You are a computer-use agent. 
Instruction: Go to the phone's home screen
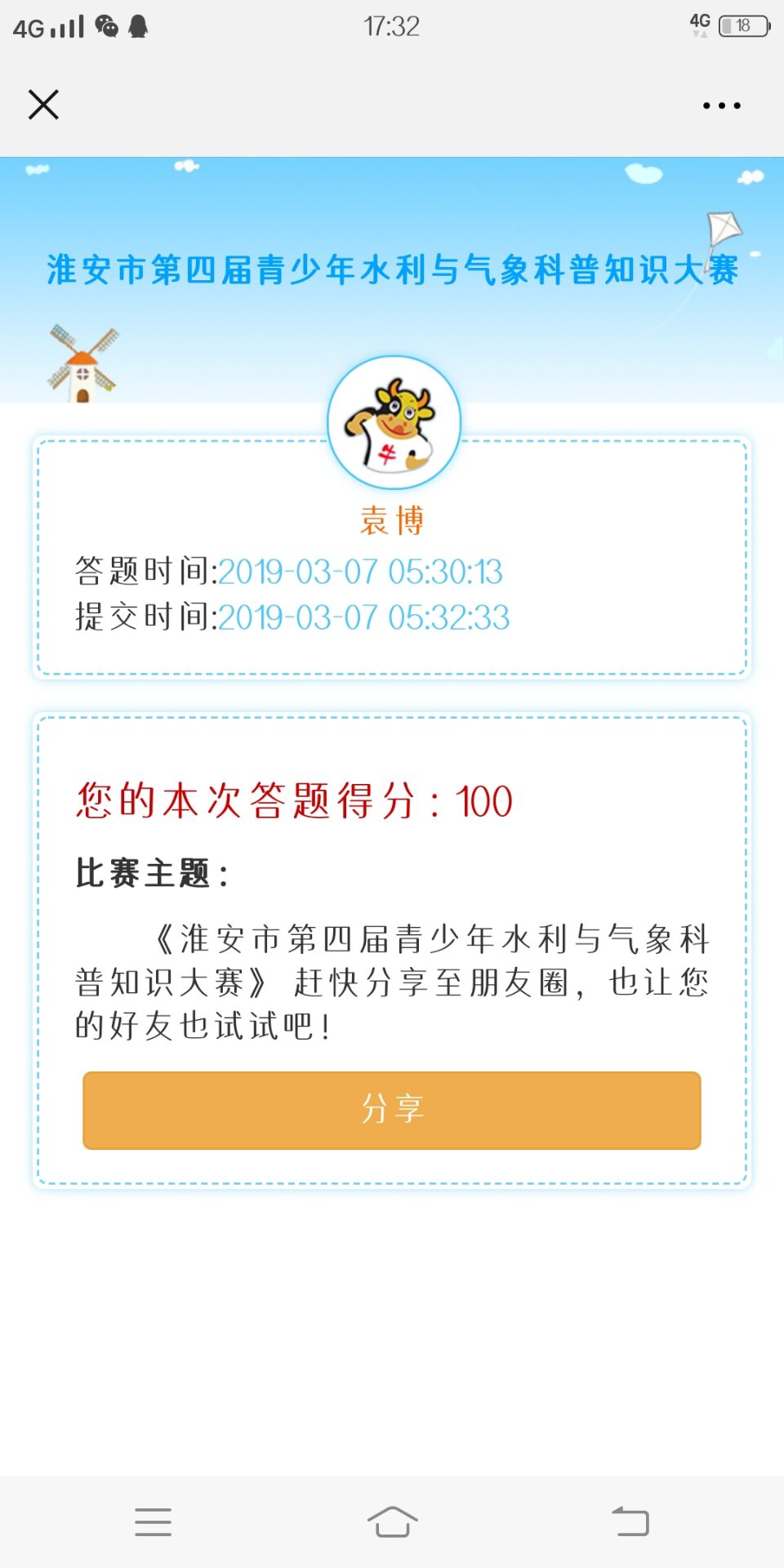click(x=392, y=1522)
